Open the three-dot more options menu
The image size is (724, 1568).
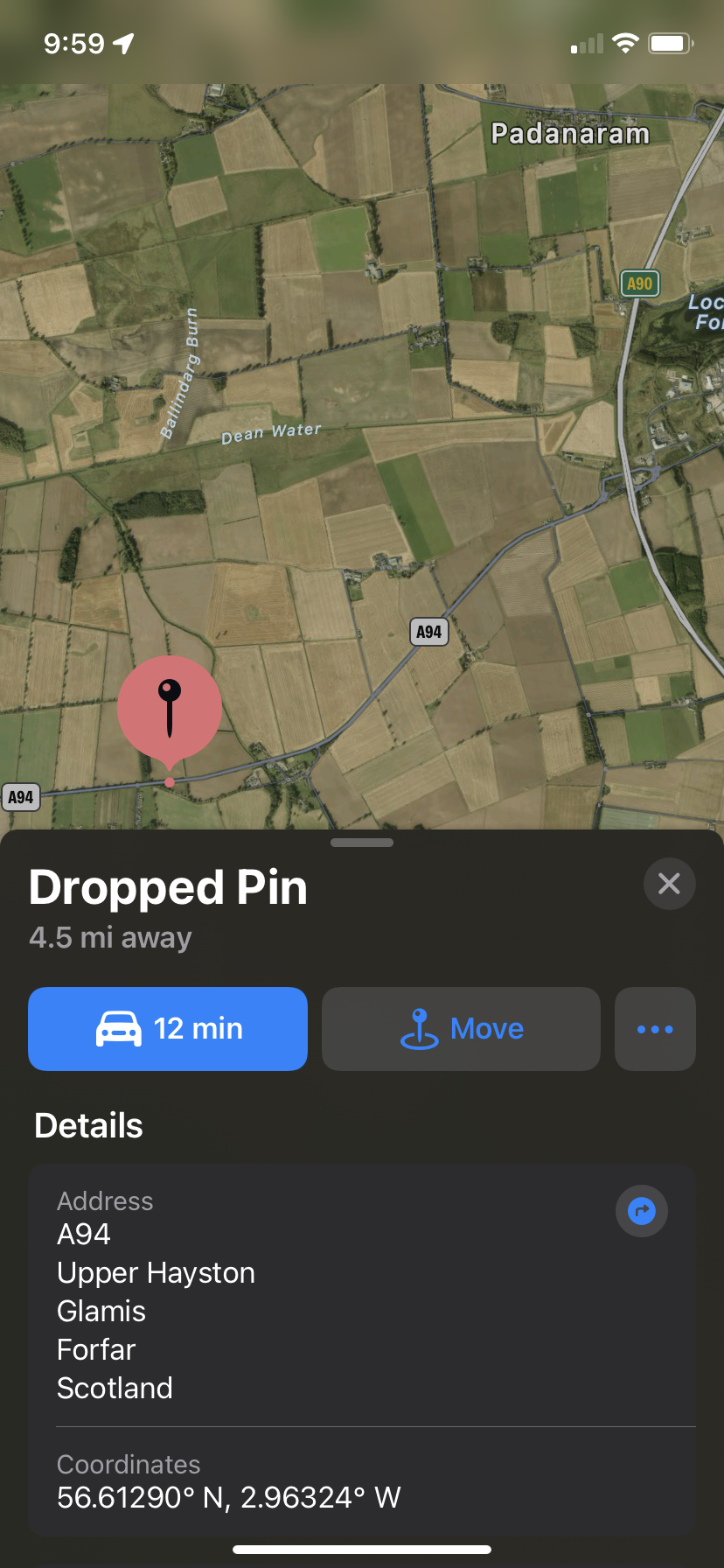click(x=655, y=1029)
